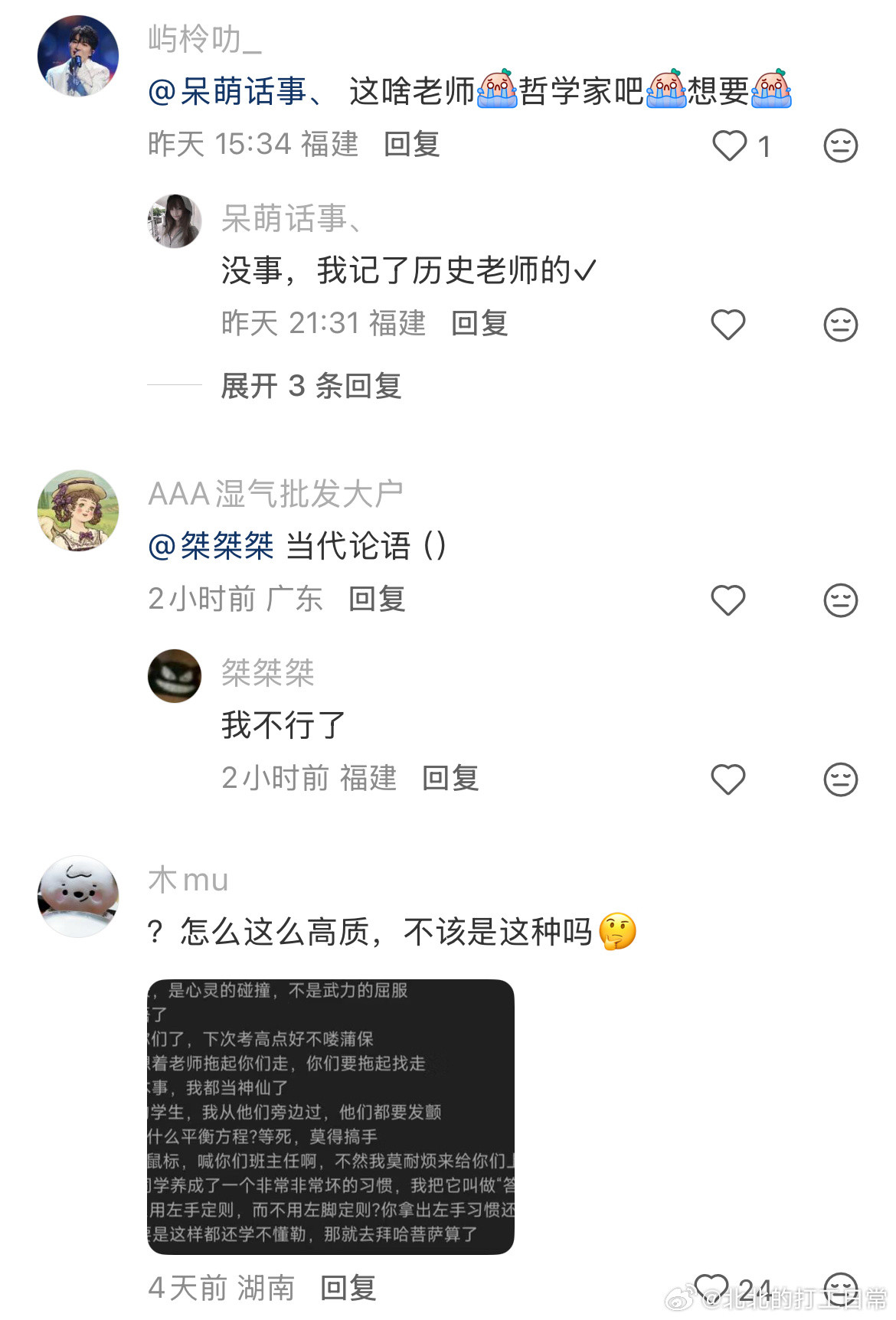This screenshot has width=896, height=1320.
Task: Click the heart icon showing 1 like
Action: 729,145
